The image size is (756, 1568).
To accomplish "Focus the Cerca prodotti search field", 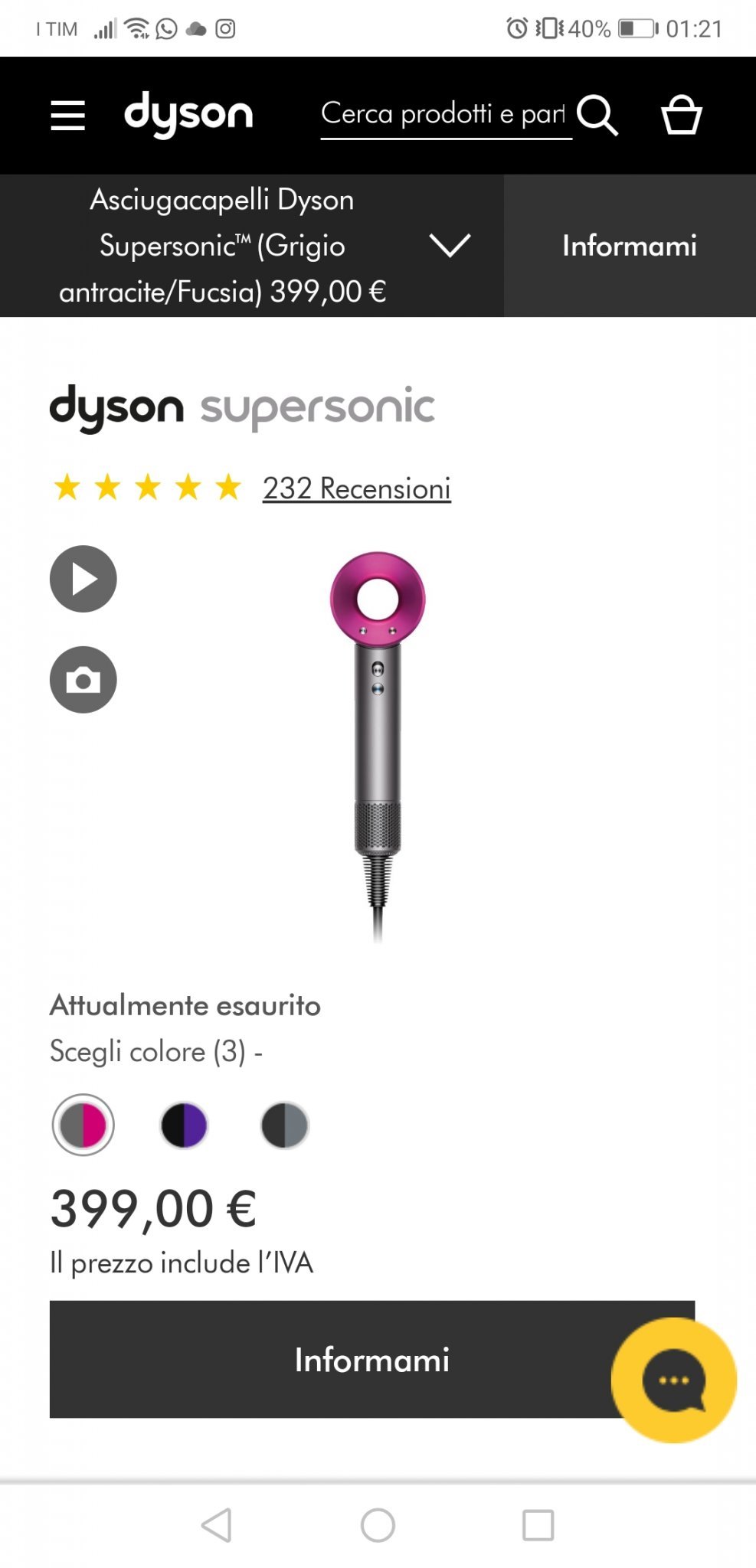I will click(443, 114).
